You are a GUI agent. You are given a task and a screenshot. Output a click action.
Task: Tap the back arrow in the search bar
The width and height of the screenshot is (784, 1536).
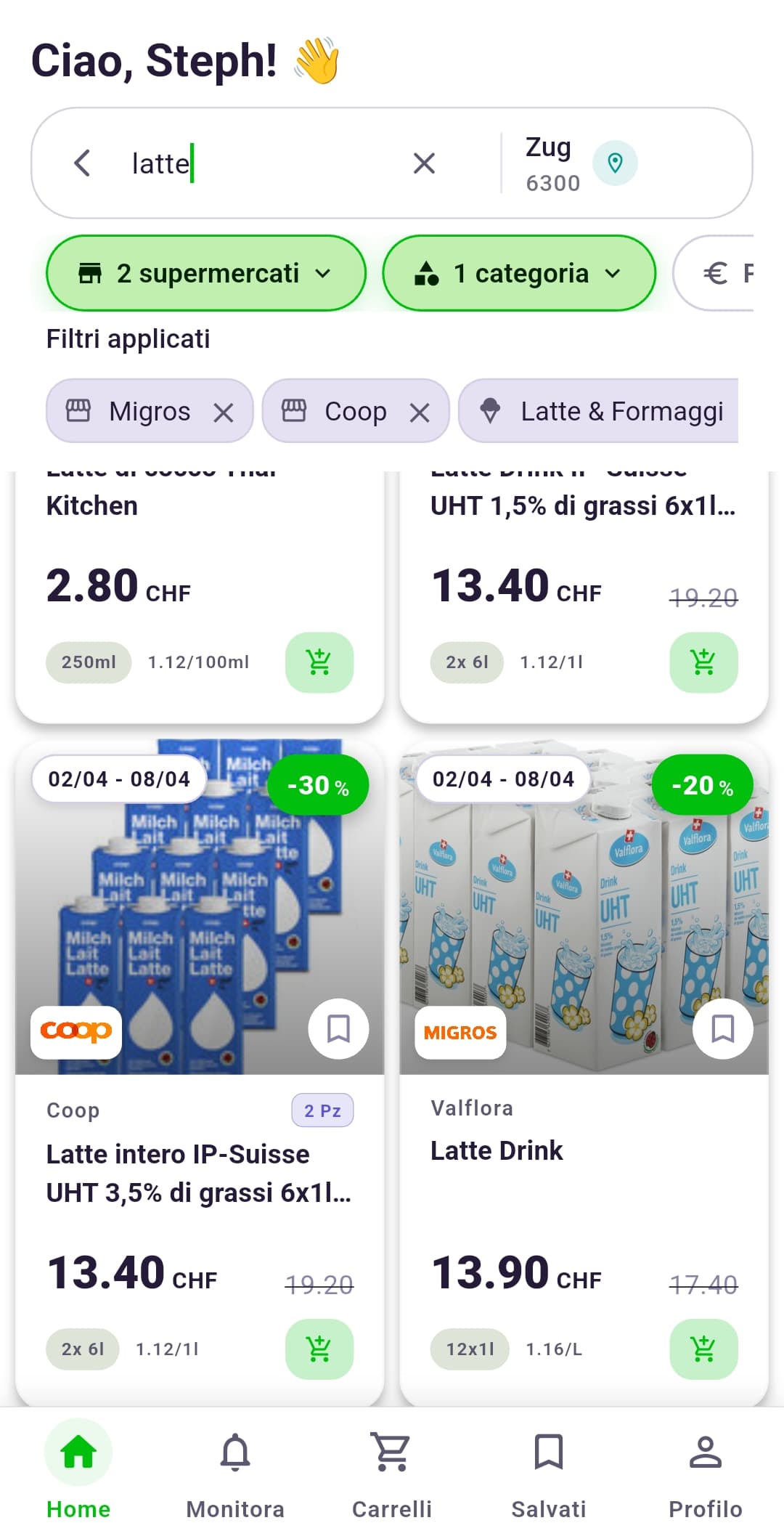point(82,163)
